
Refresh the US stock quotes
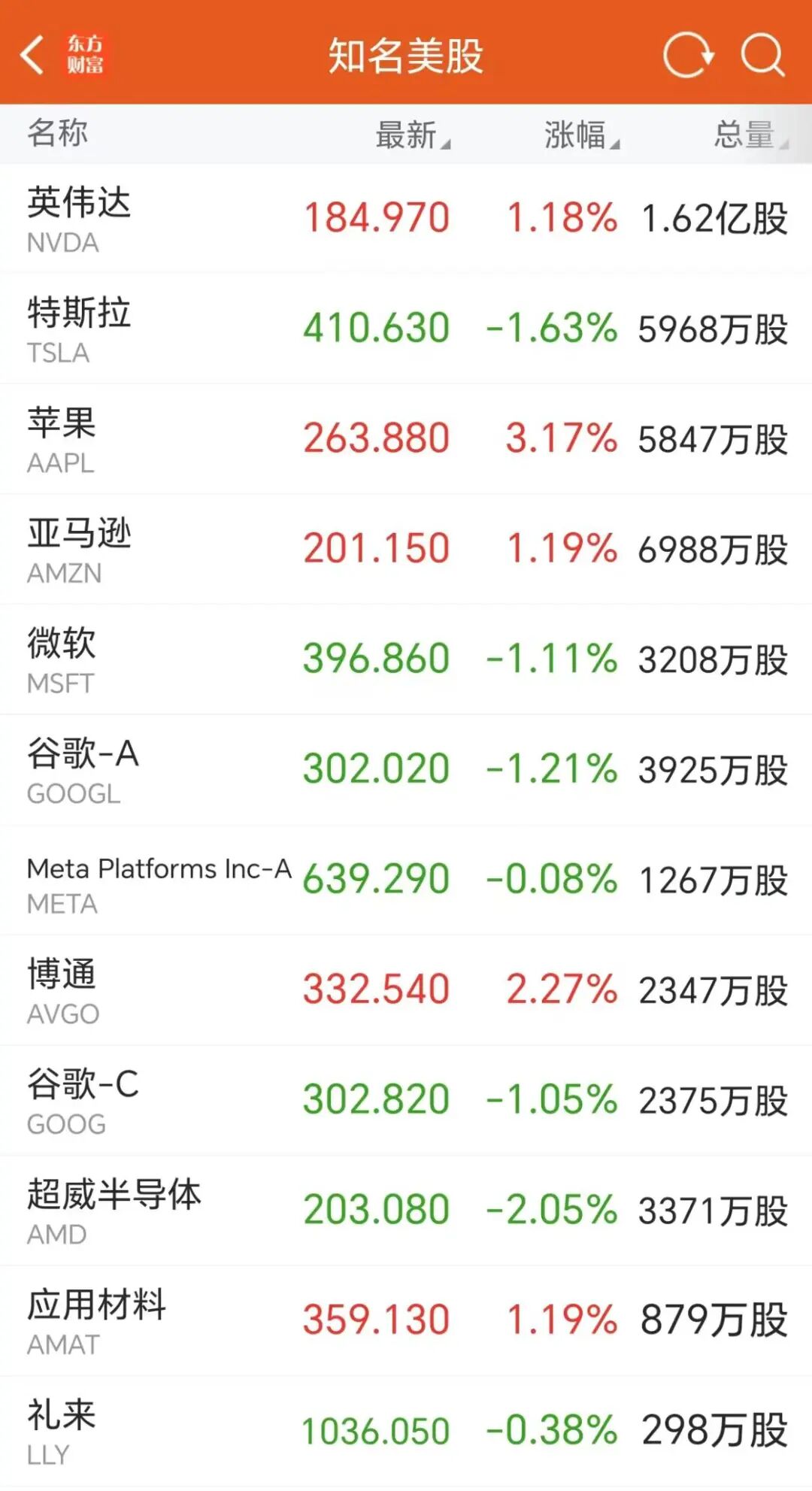(687, 54)
